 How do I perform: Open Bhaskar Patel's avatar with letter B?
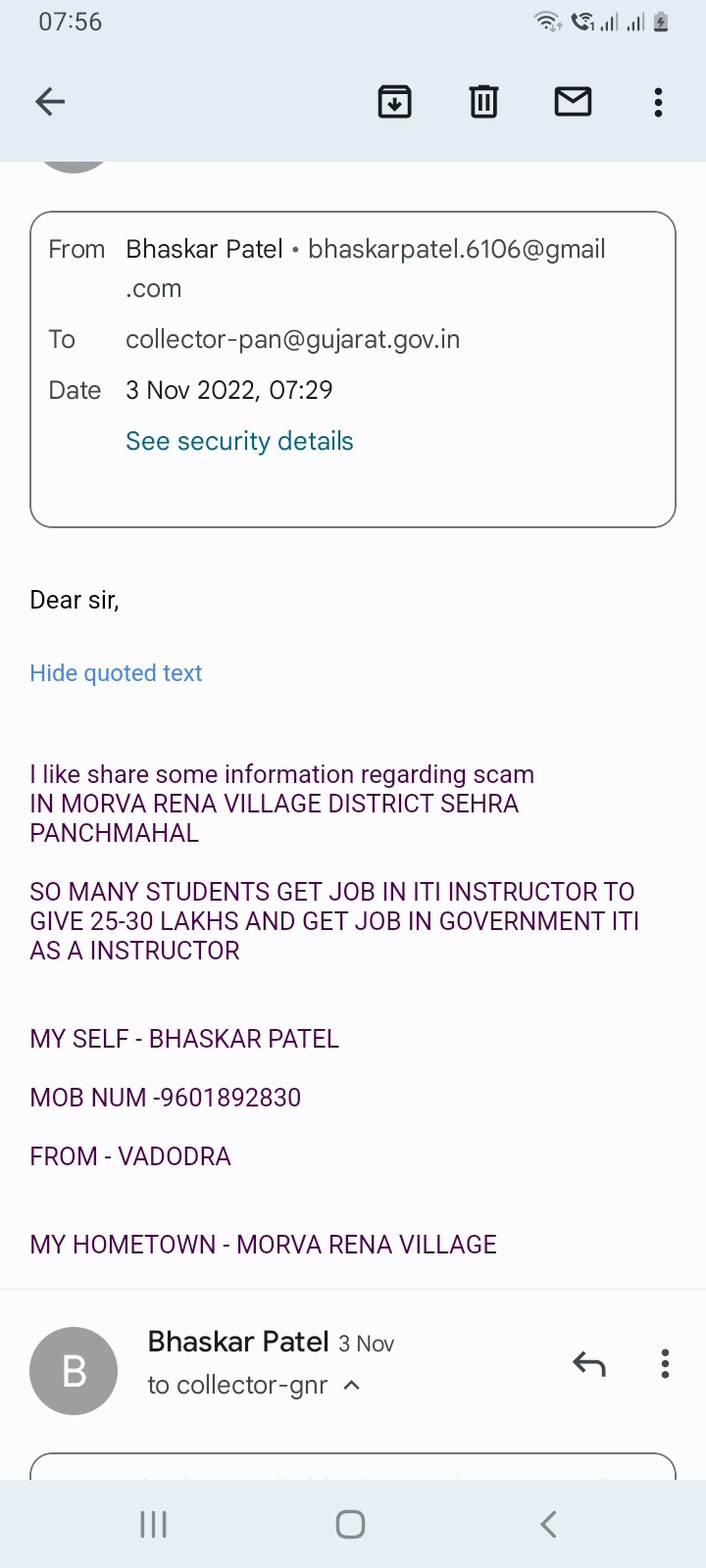click(x=74, y=1370)
